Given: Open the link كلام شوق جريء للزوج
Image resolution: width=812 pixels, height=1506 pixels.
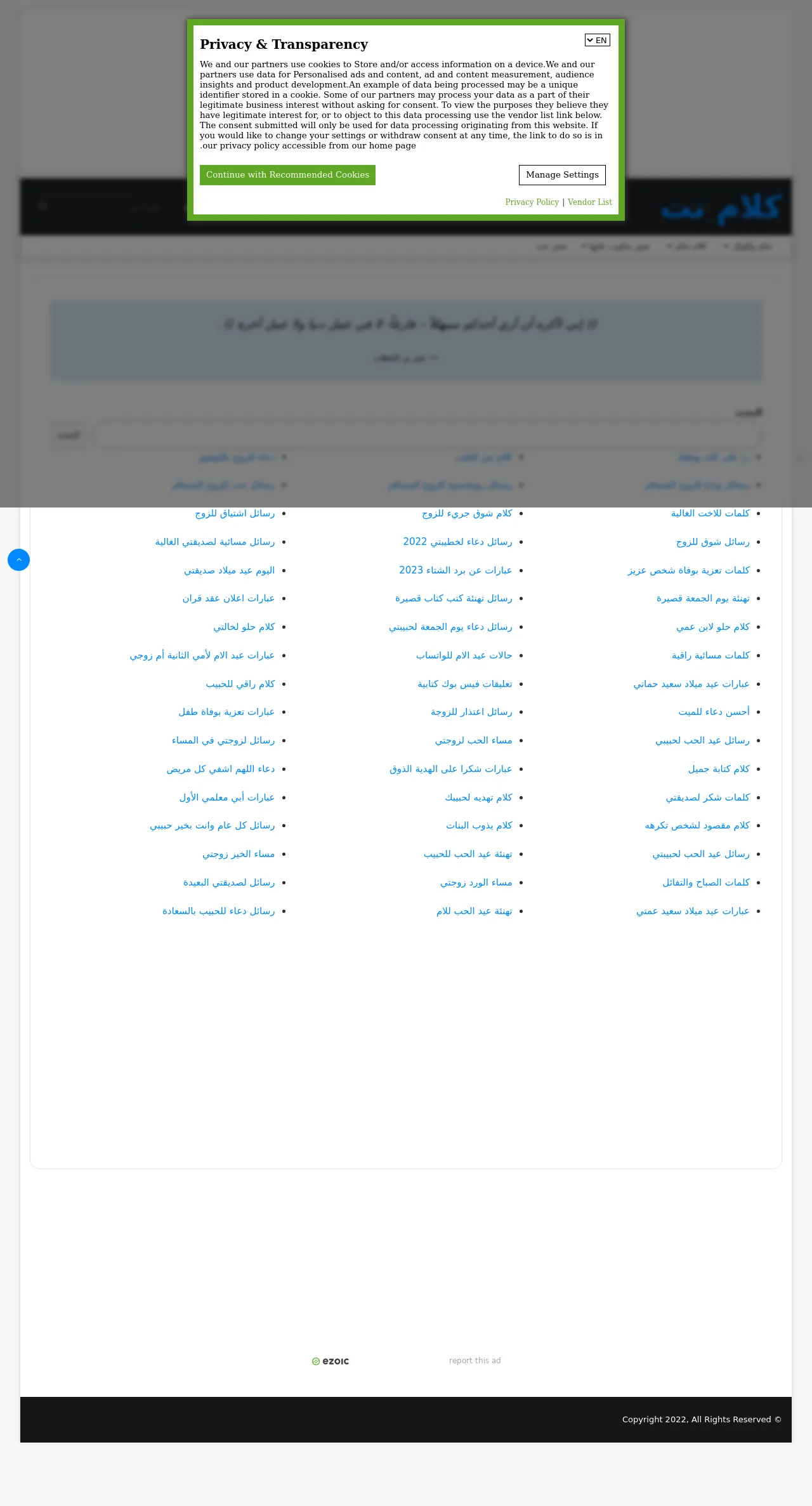Looking at the screenshot, I should 467,513.
